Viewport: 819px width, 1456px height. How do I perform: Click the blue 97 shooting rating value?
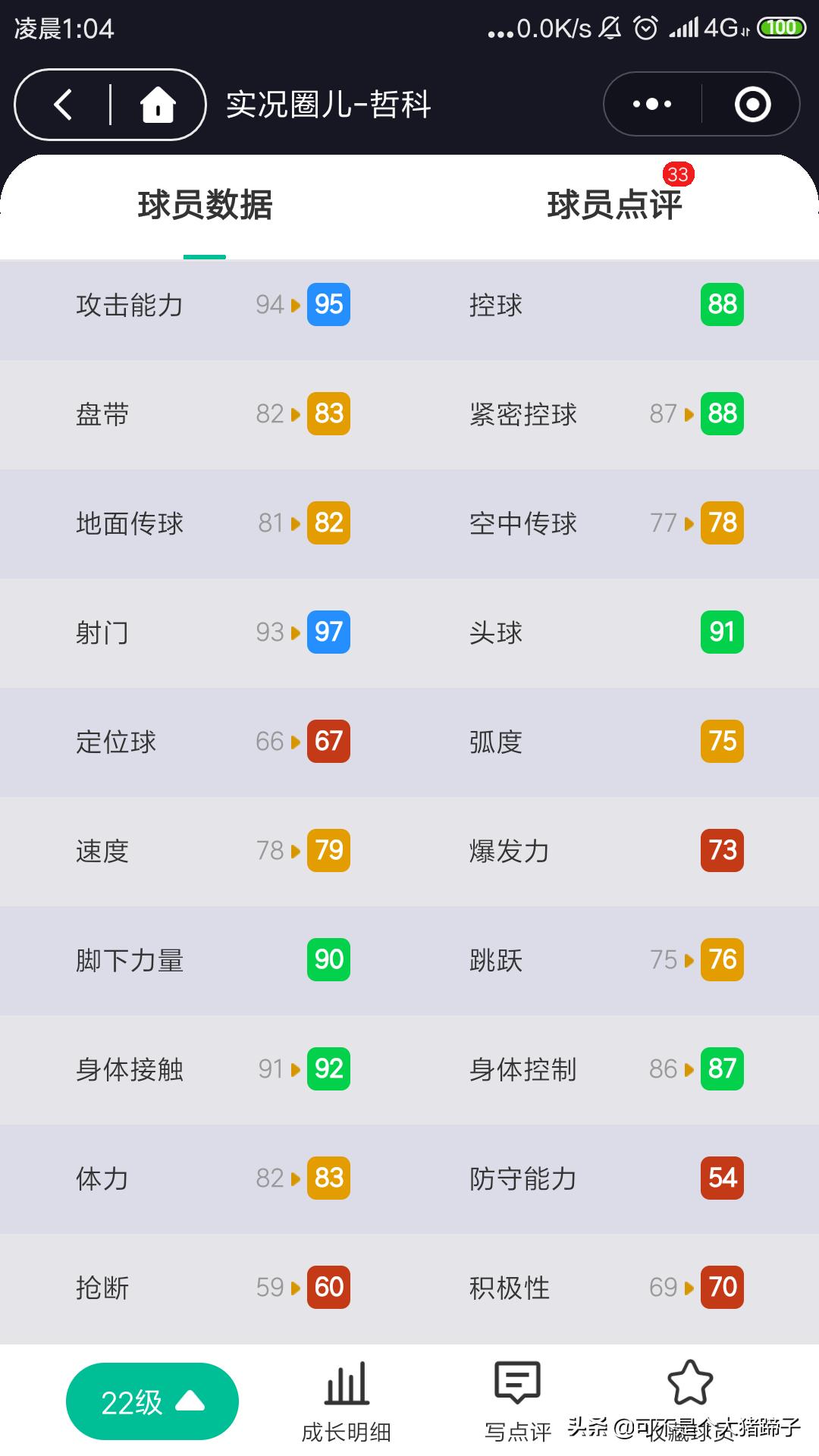(328, 632)
